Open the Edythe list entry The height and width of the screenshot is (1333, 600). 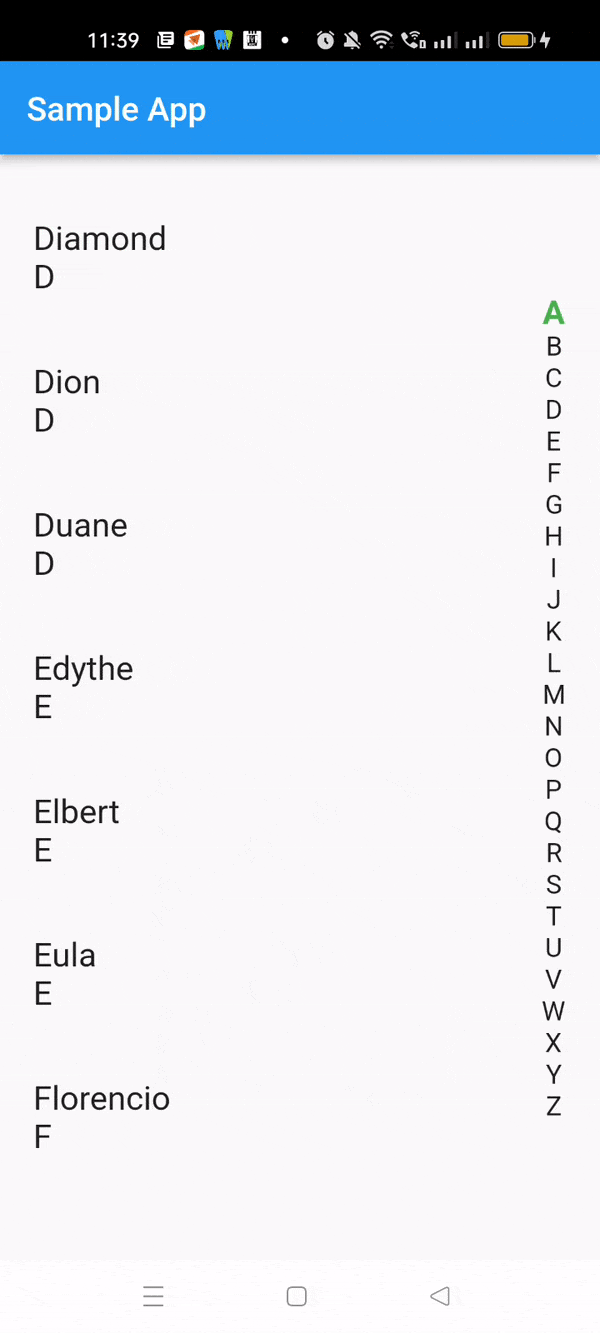click(83, 687)
